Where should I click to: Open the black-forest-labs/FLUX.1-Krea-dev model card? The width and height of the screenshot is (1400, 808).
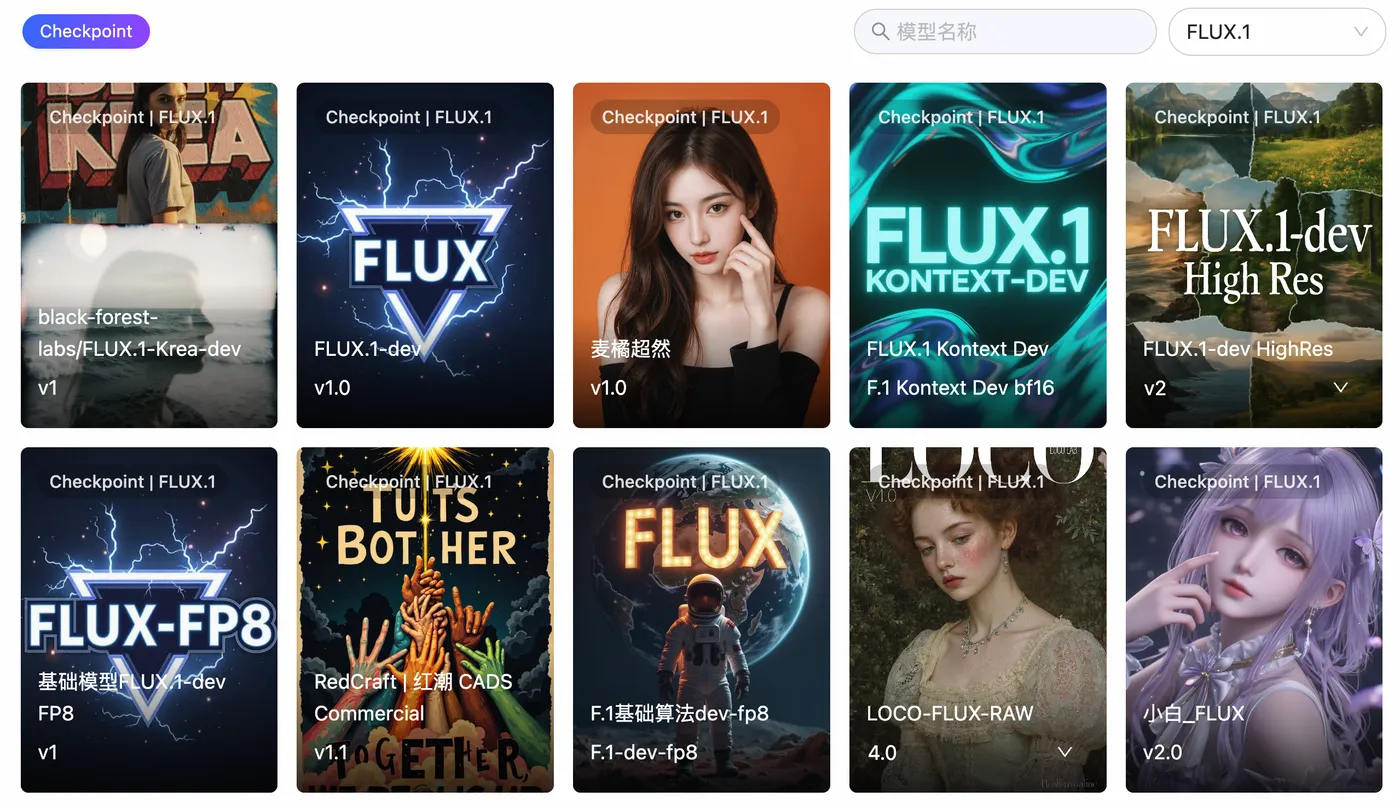(149, 255)
